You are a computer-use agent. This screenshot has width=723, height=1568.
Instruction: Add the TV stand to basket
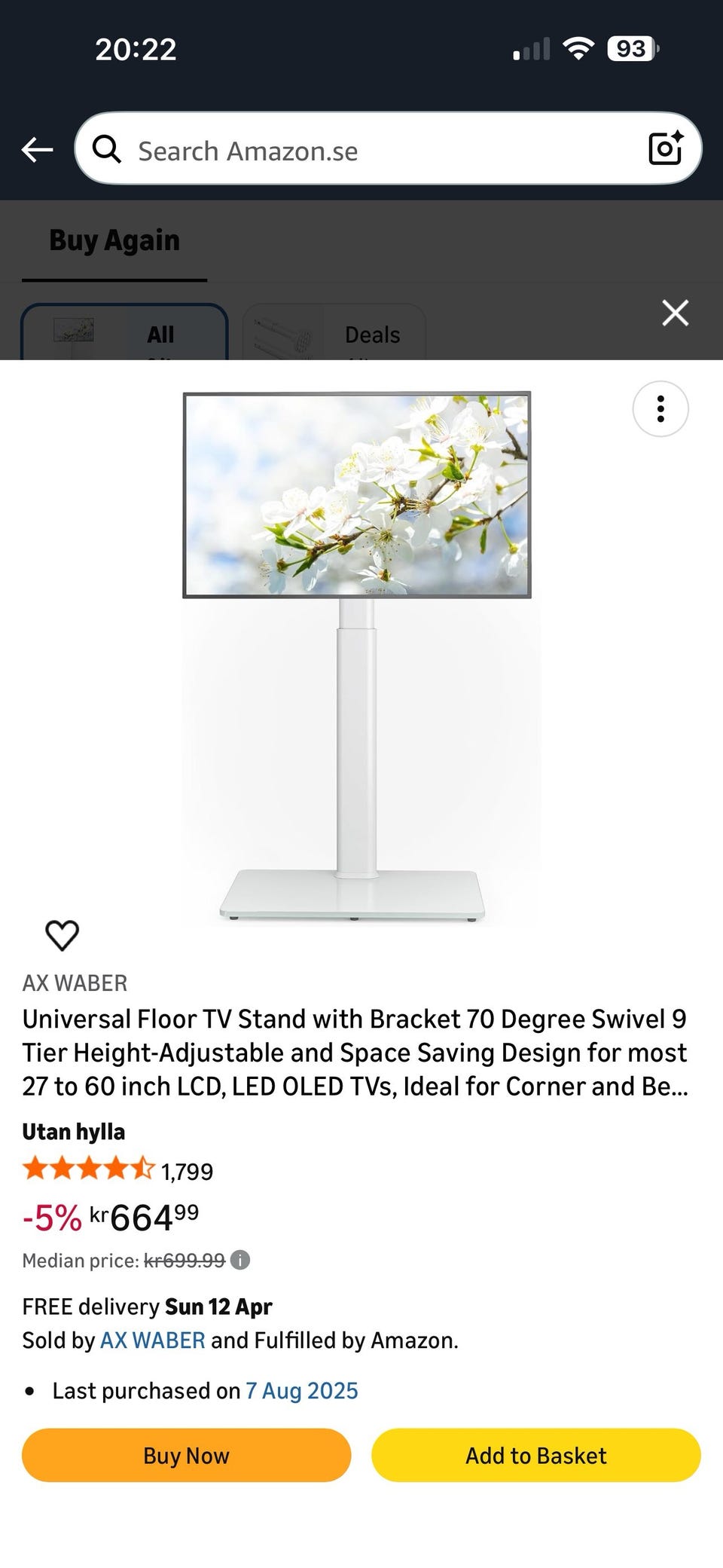[535, 1455]
